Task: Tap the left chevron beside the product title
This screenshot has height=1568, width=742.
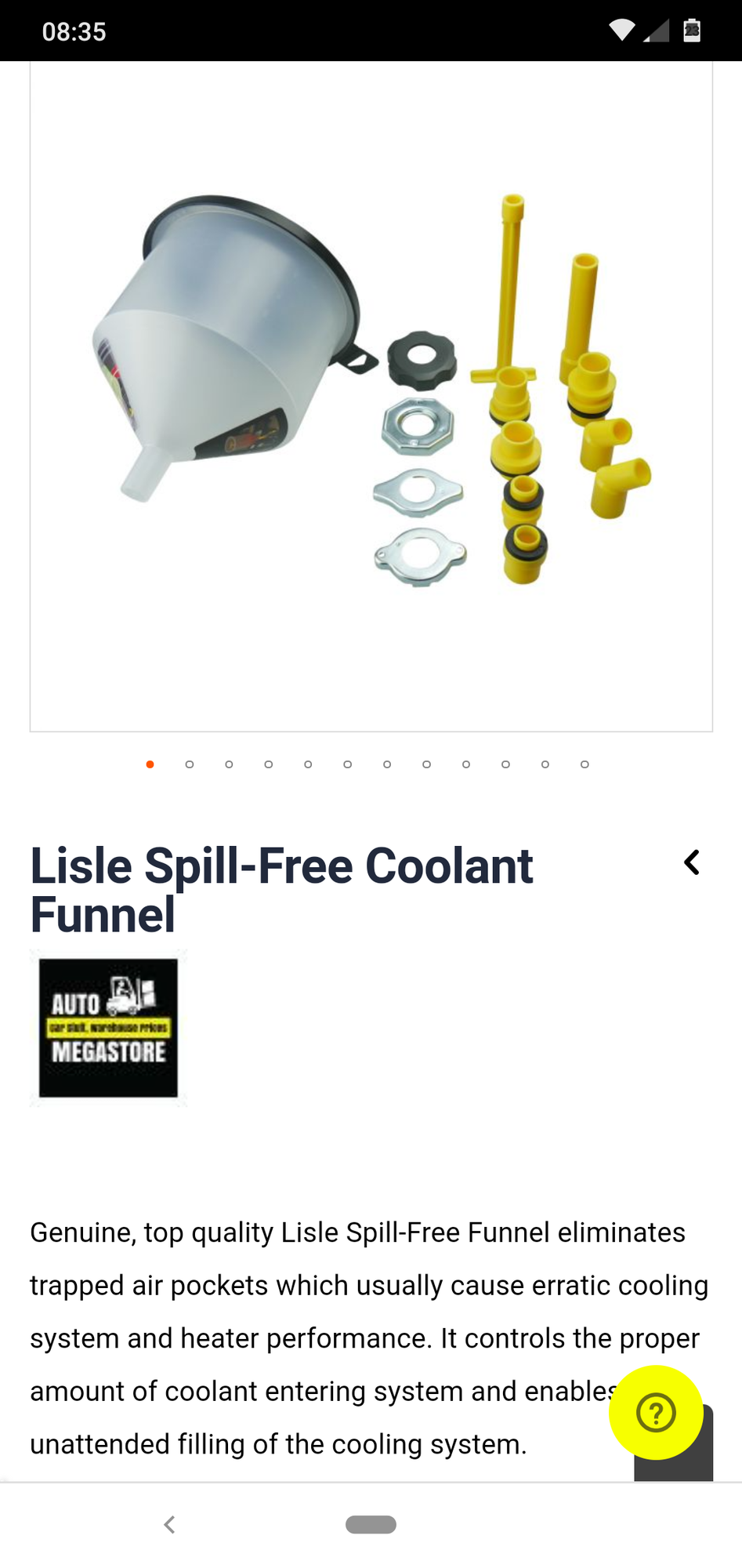Action: coord(691,862)
